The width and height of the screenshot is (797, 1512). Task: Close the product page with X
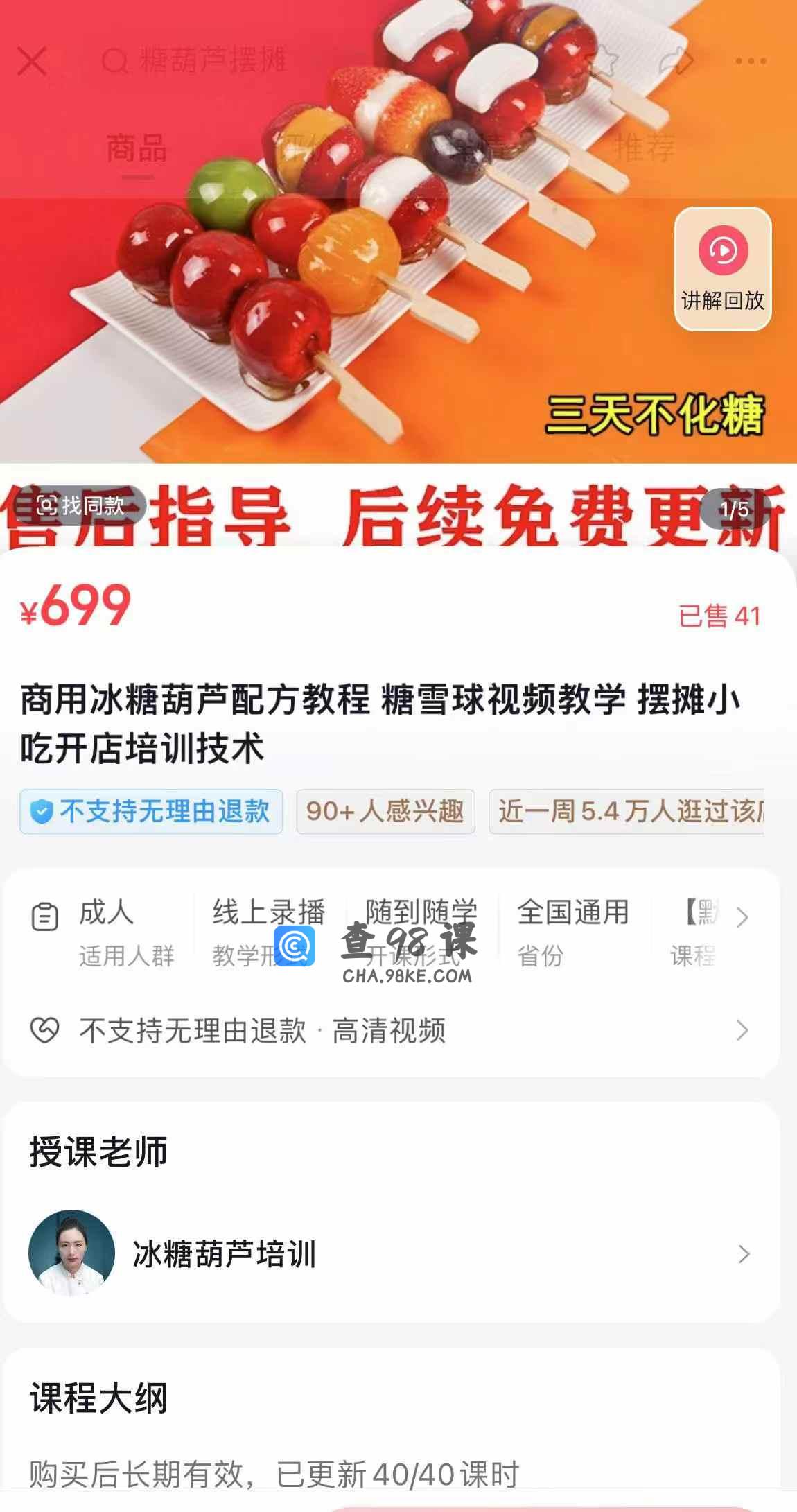[x=32, y=61]
